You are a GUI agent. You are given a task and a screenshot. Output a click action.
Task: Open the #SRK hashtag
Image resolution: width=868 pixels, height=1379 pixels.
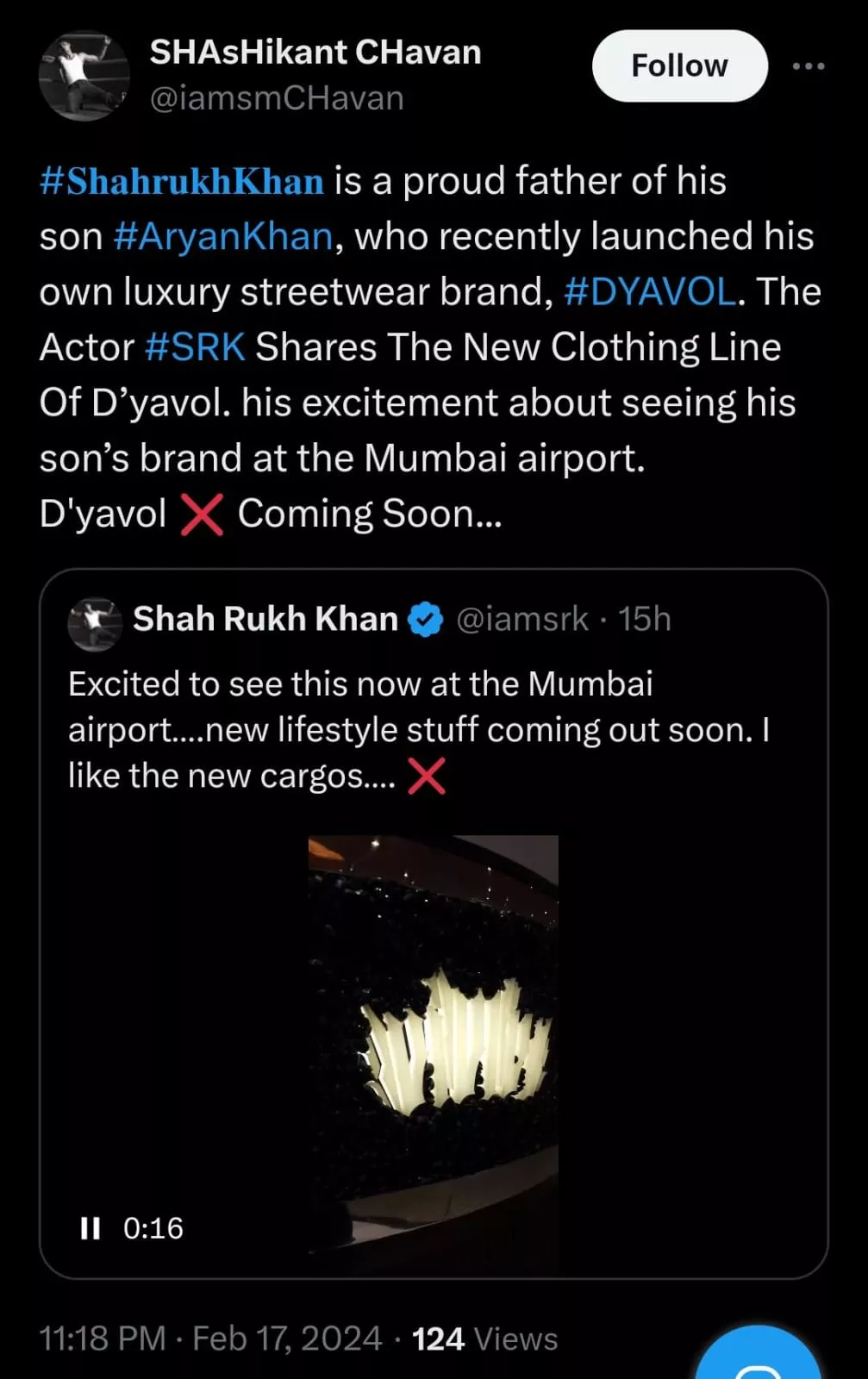(196, 347)
